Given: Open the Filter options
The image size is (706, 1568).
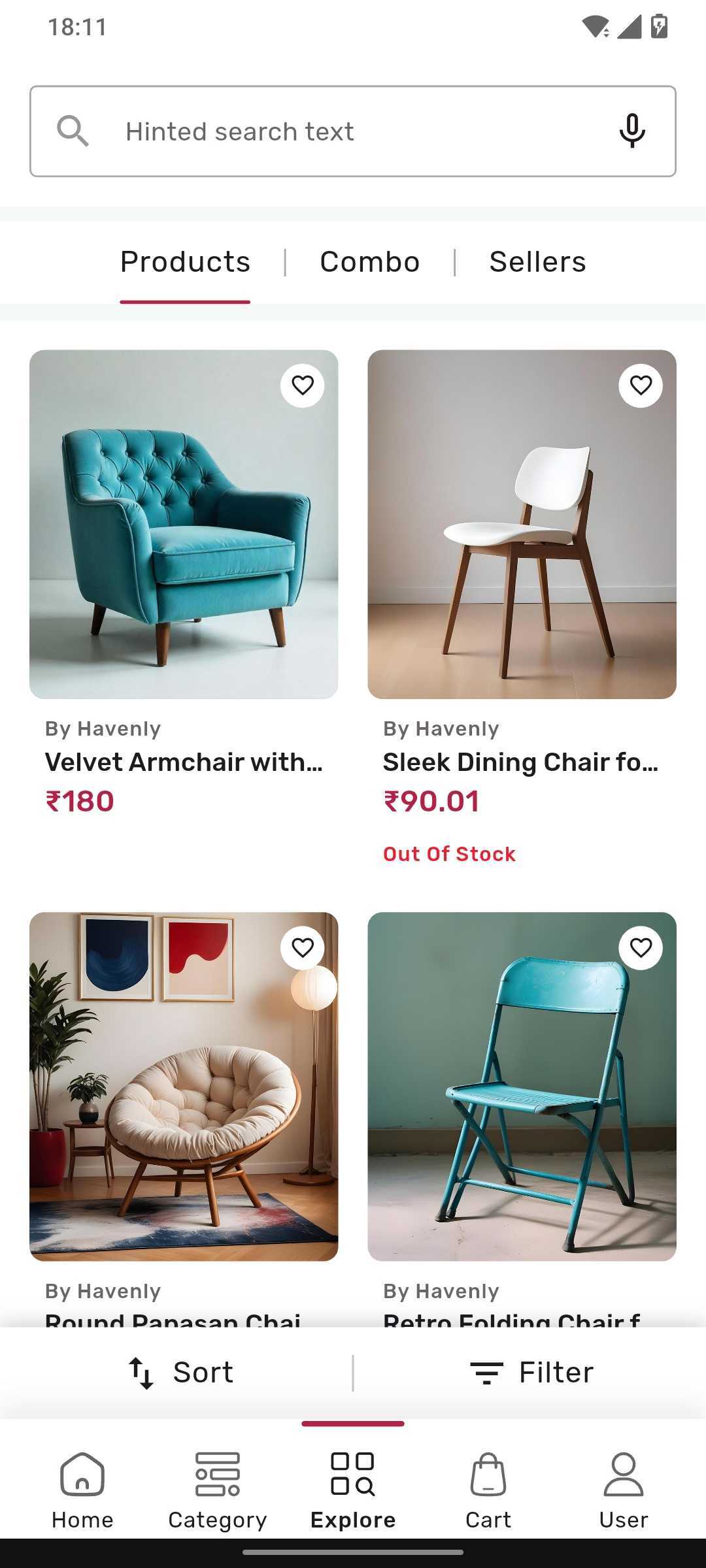Looking at the screenshot, I should point(531,1373).
